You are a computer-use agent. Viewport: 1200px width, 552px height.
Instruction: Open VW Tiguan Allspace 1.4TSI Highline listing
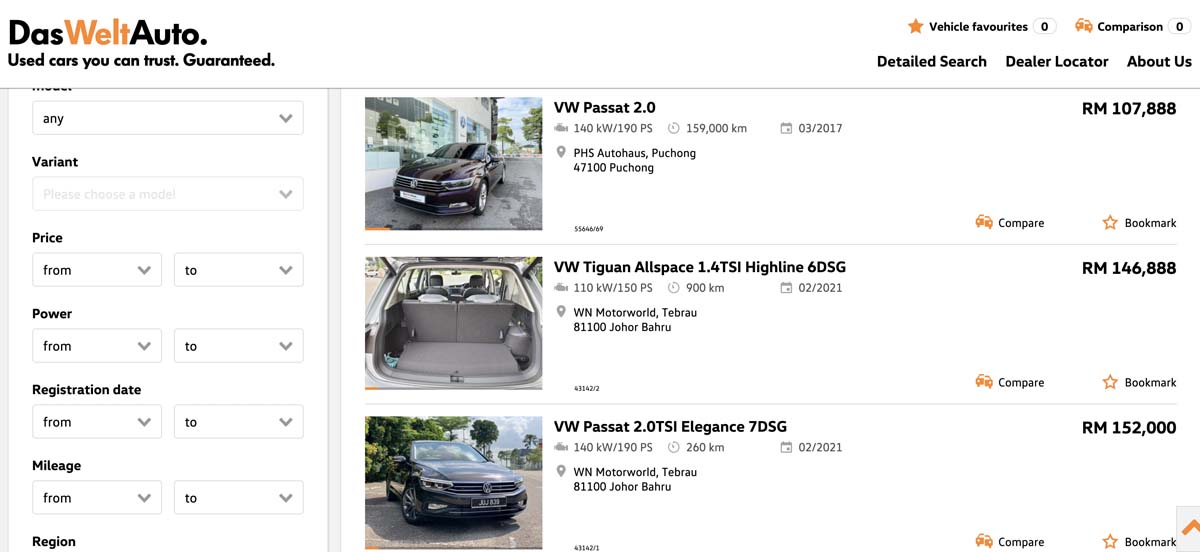[x=699, y=267]
